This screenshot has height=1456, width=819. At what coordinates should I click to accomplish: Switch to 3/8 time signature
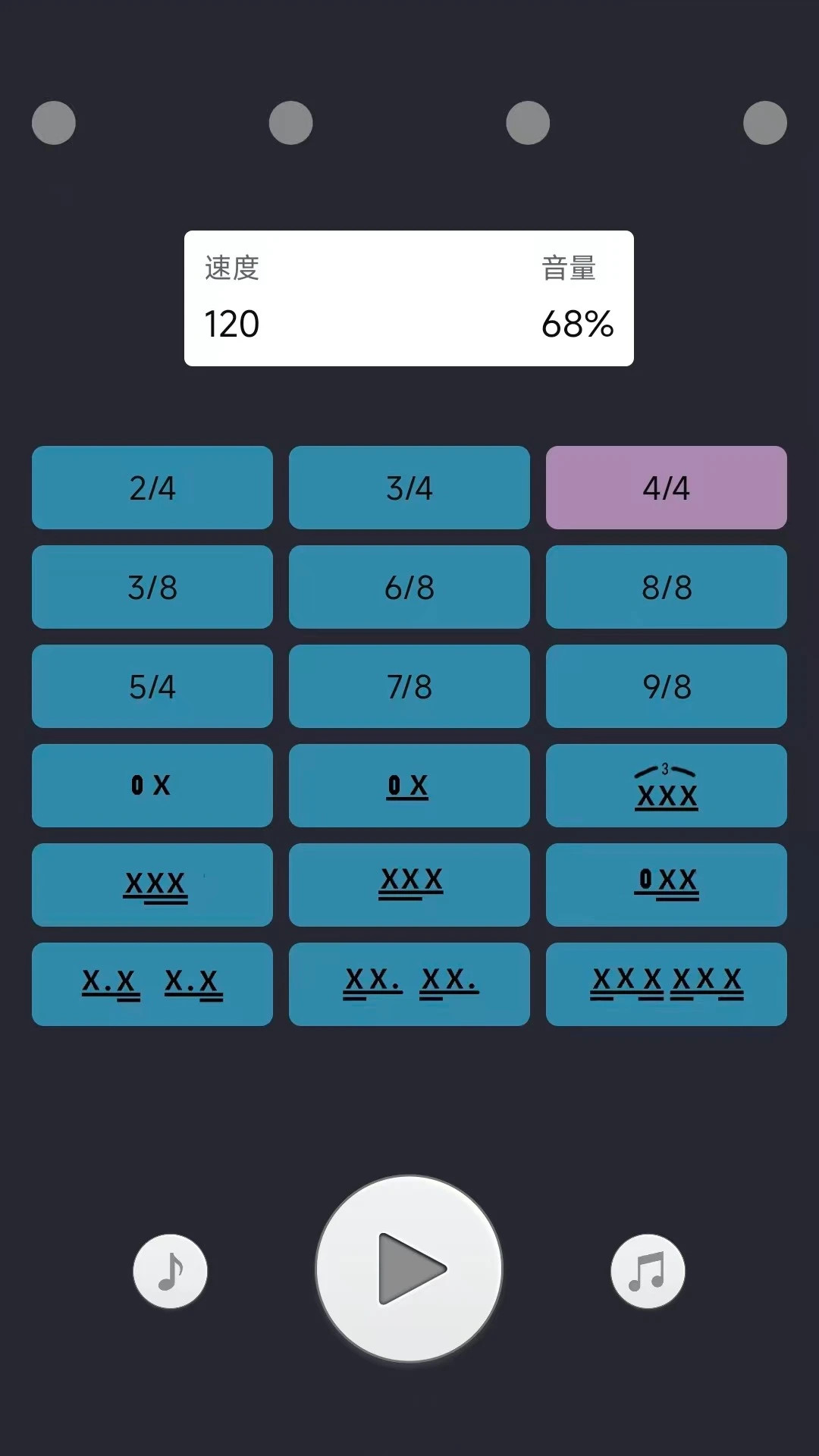tap(152, 587)
